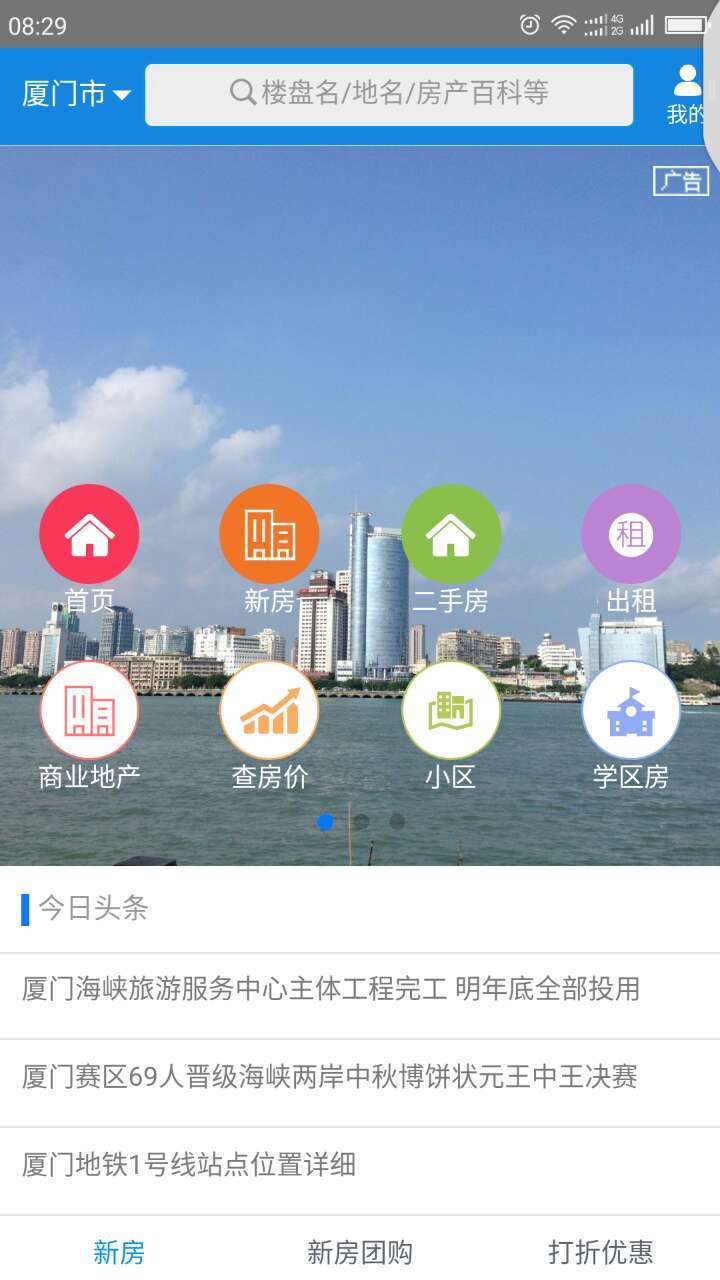Open the 我的 profile icon
Screen dimensions: 720x1280
686,95
